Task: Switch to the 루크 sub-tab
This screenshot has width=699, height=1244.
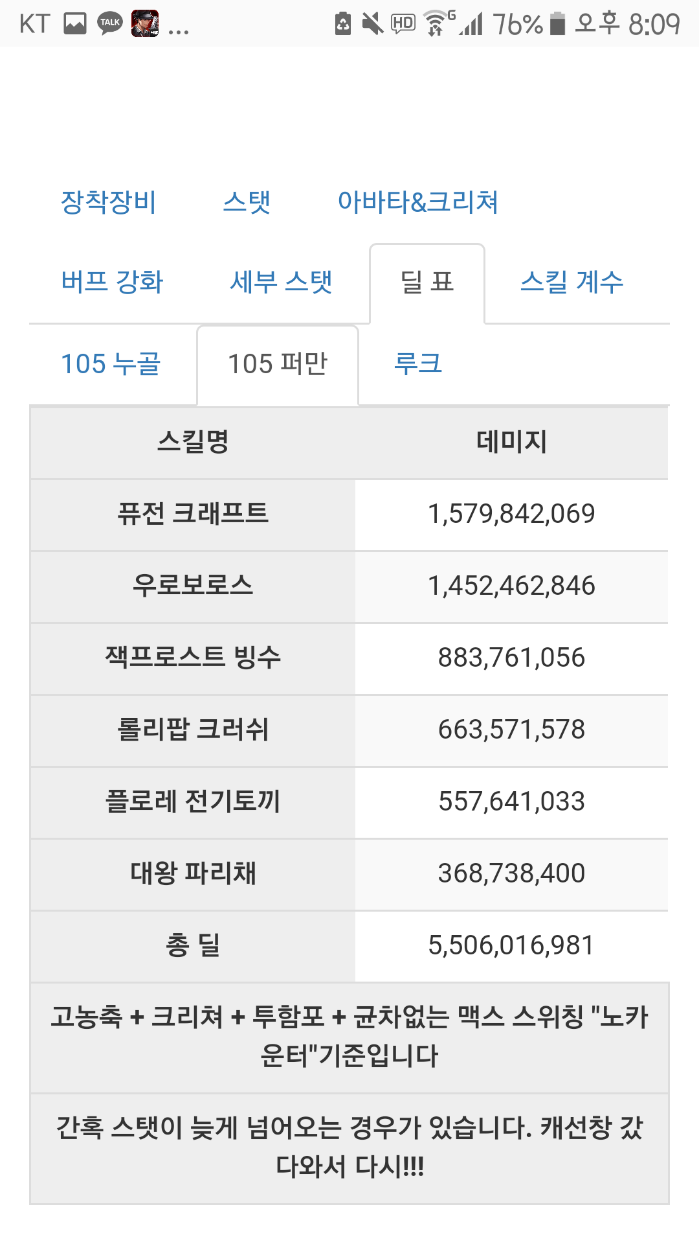Action: tap(418, 364)
